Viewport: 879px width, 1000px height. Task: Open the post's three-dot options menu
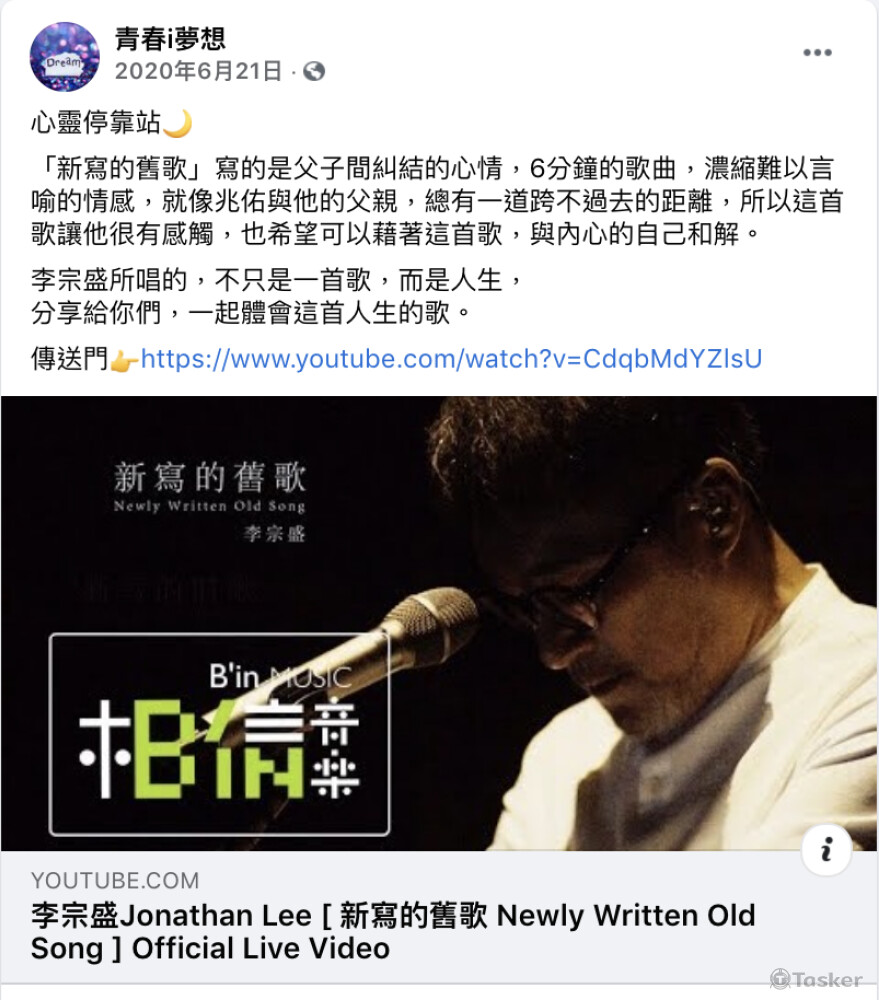pos(818,53)
